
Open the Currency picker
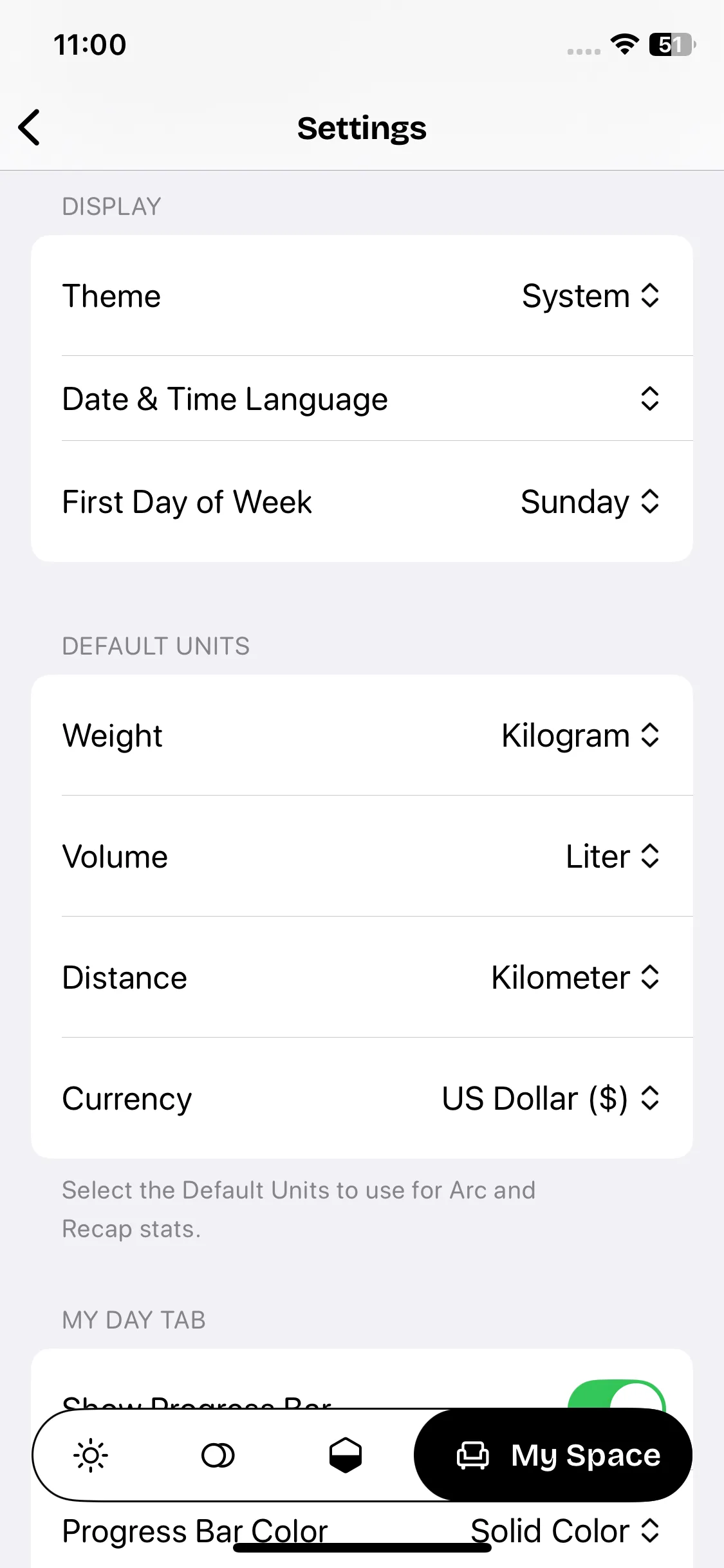[x=550, y=1099]
